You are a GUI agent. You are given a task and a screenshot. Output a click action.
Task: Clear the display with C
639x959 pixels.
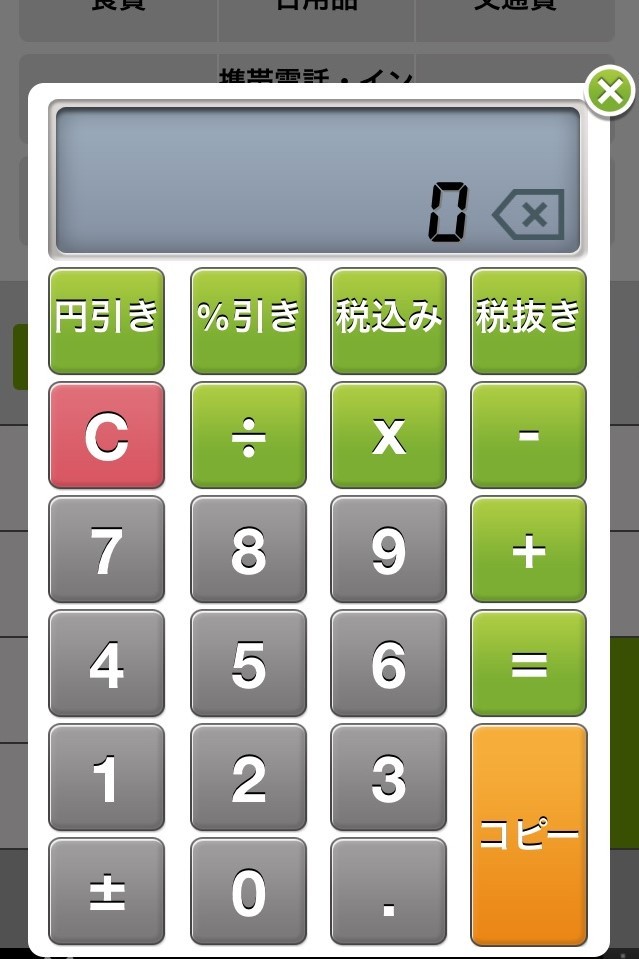coord(107,435)
